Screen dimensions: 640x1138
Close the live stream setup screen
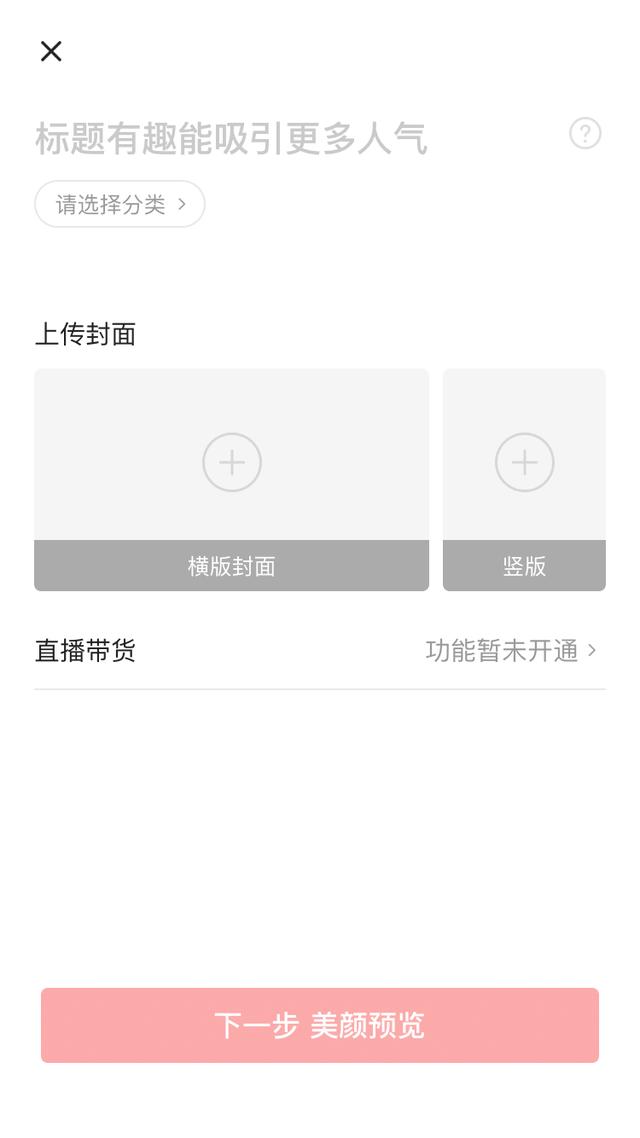coord(51,52)
